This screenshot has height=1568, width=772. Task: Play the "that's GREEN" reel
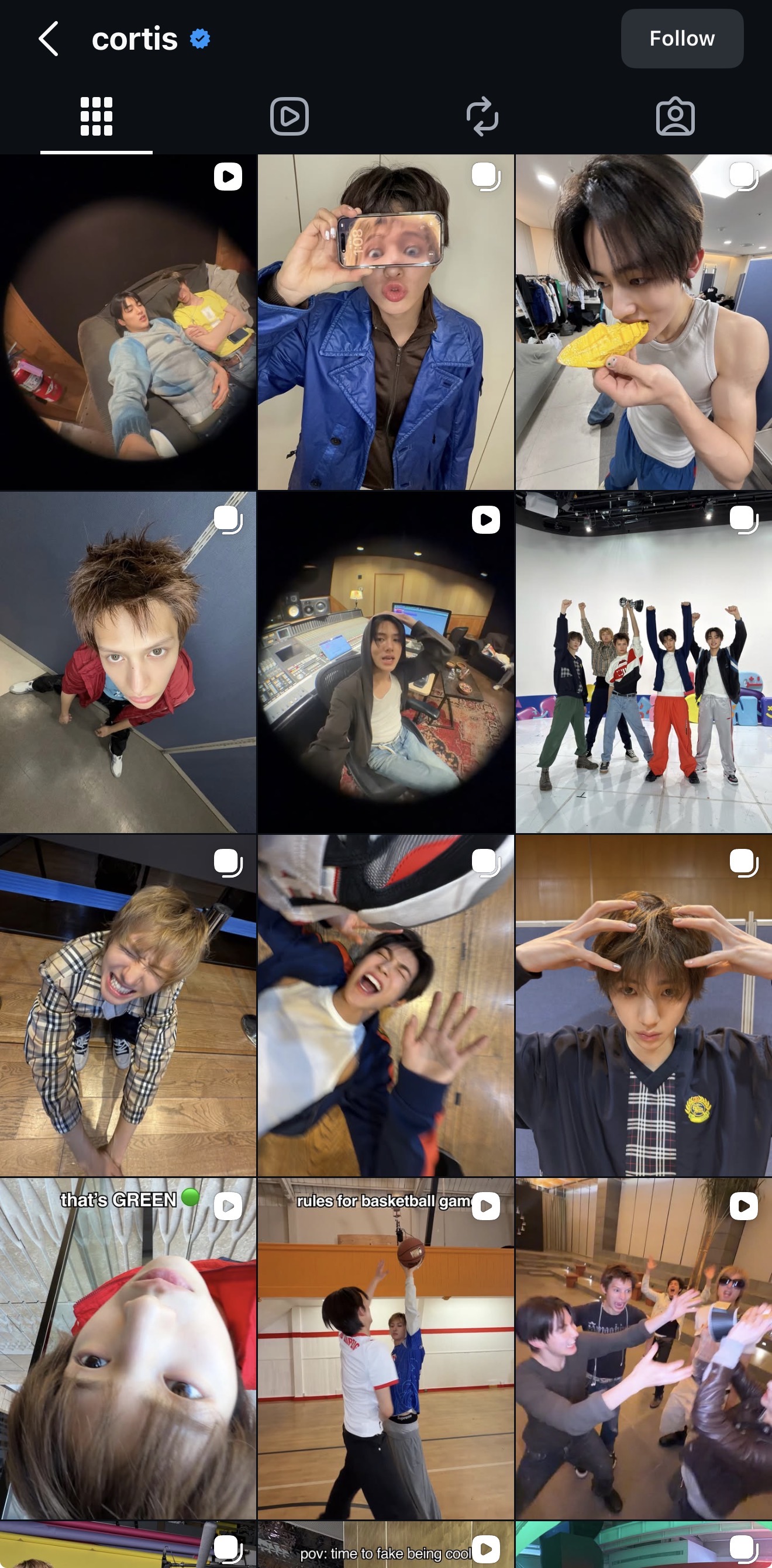click(128, 1348)
